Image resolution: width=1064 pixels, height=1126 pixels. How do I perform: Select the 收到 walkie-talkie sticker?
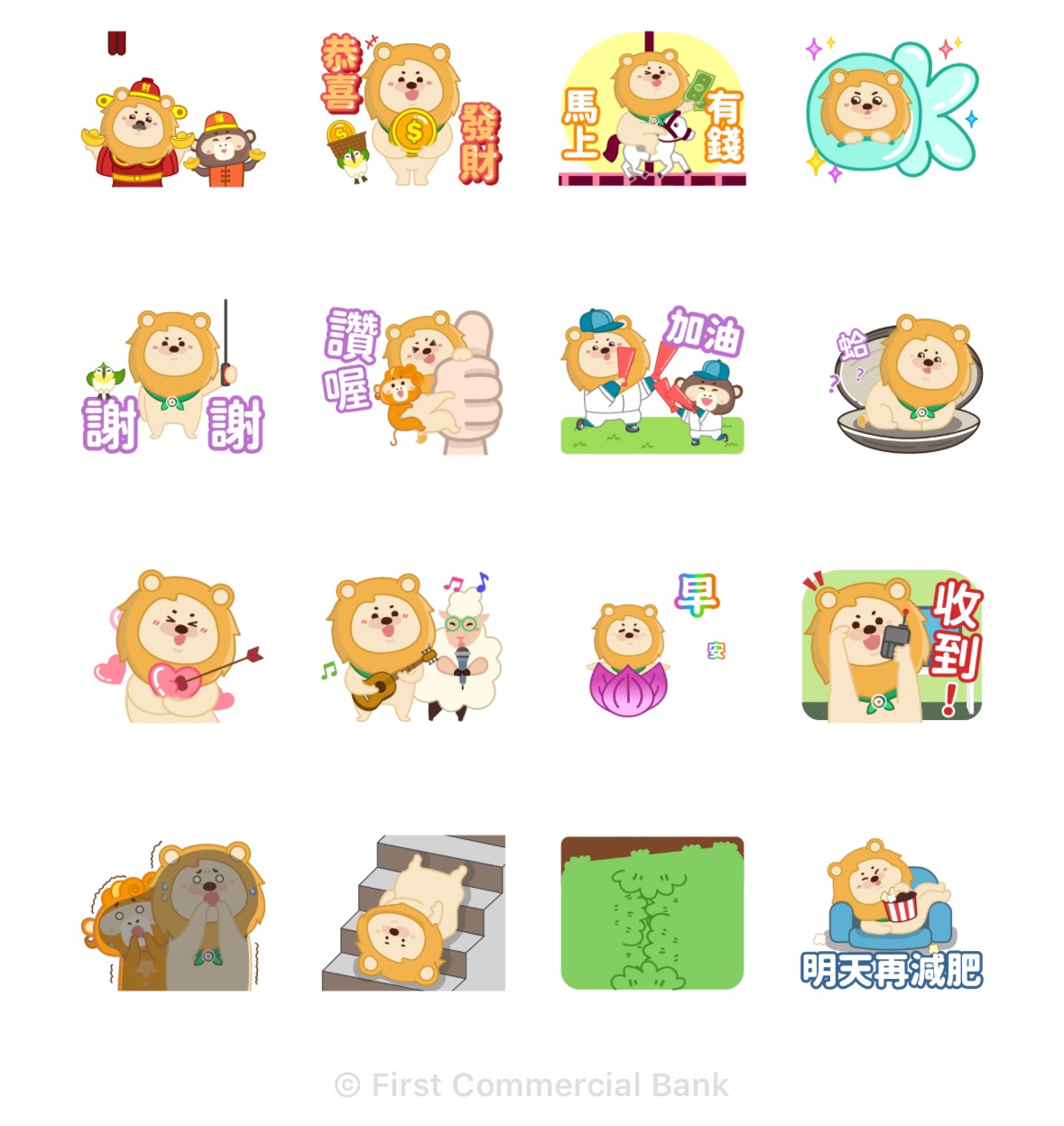(892, 646)
